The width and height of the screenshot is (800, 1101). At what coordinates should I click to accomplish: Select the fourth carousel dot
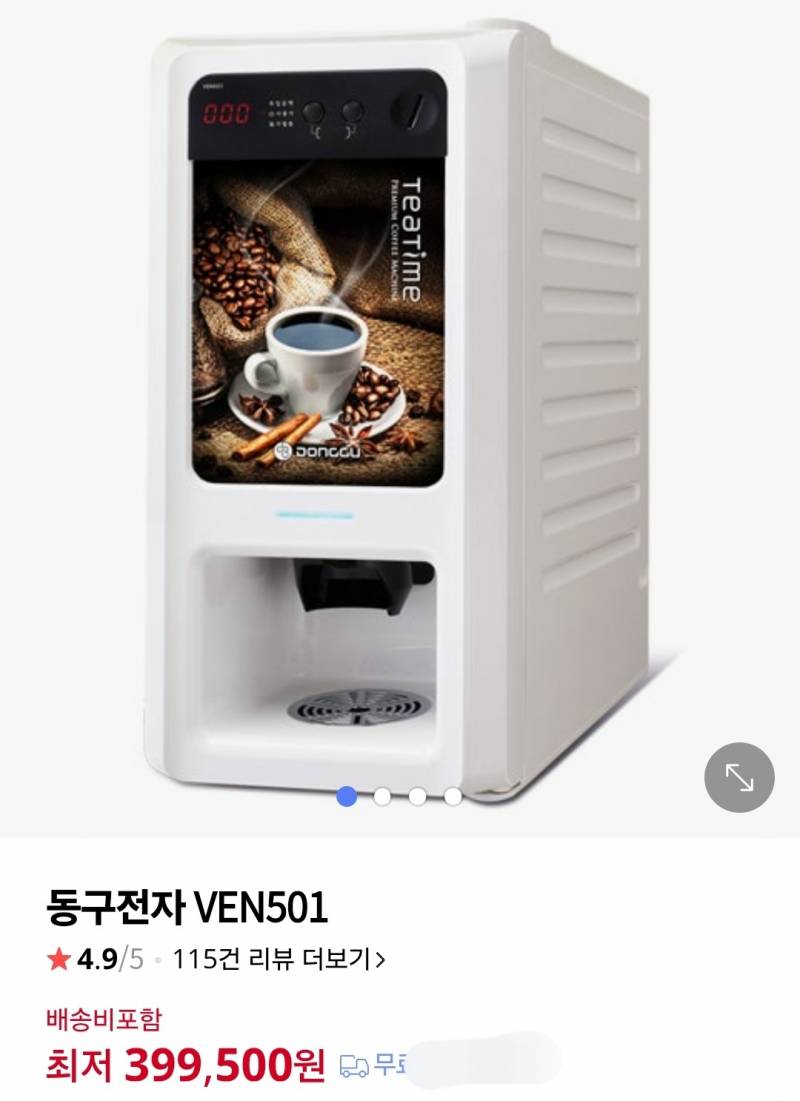click(455, 799)
